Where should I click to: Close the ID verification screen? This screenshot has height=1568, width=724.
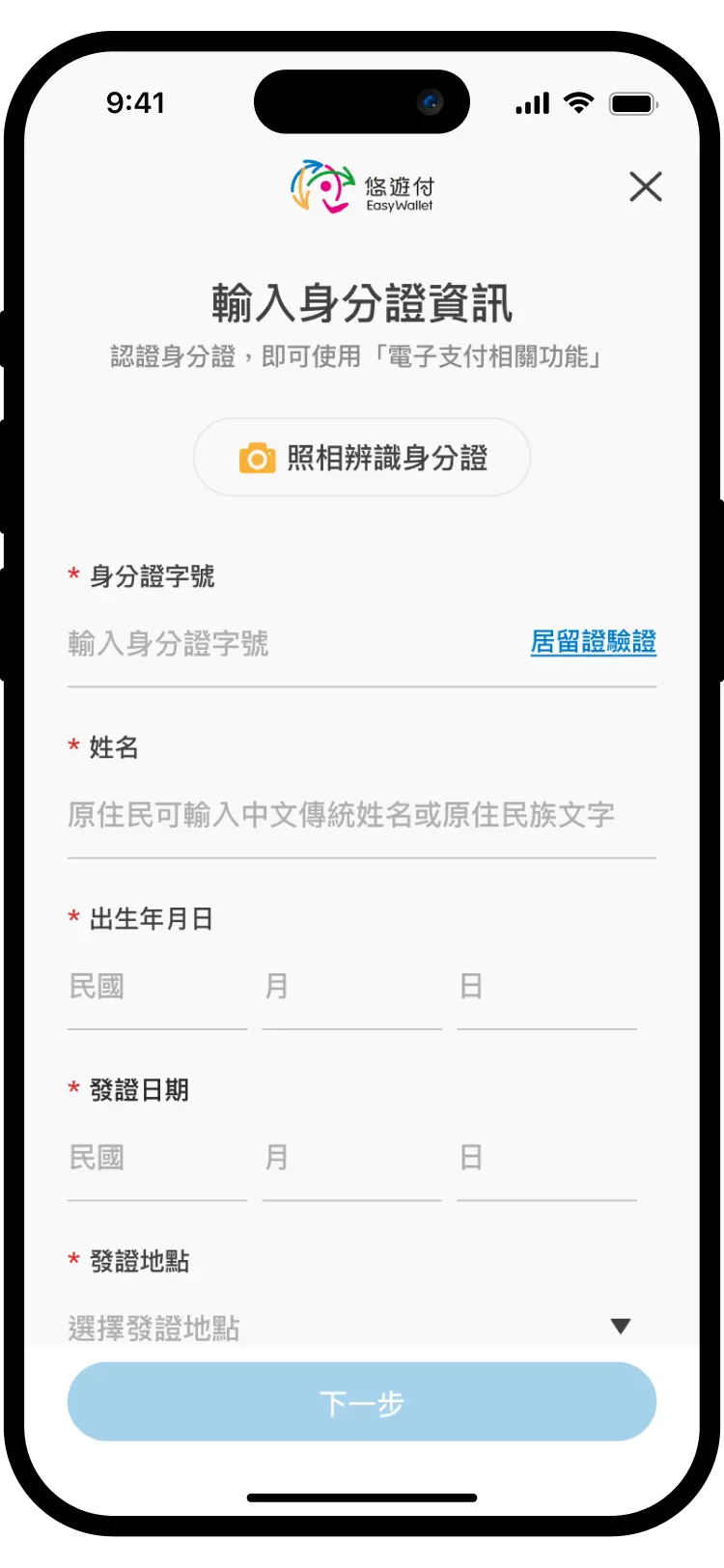coord(645,186)
